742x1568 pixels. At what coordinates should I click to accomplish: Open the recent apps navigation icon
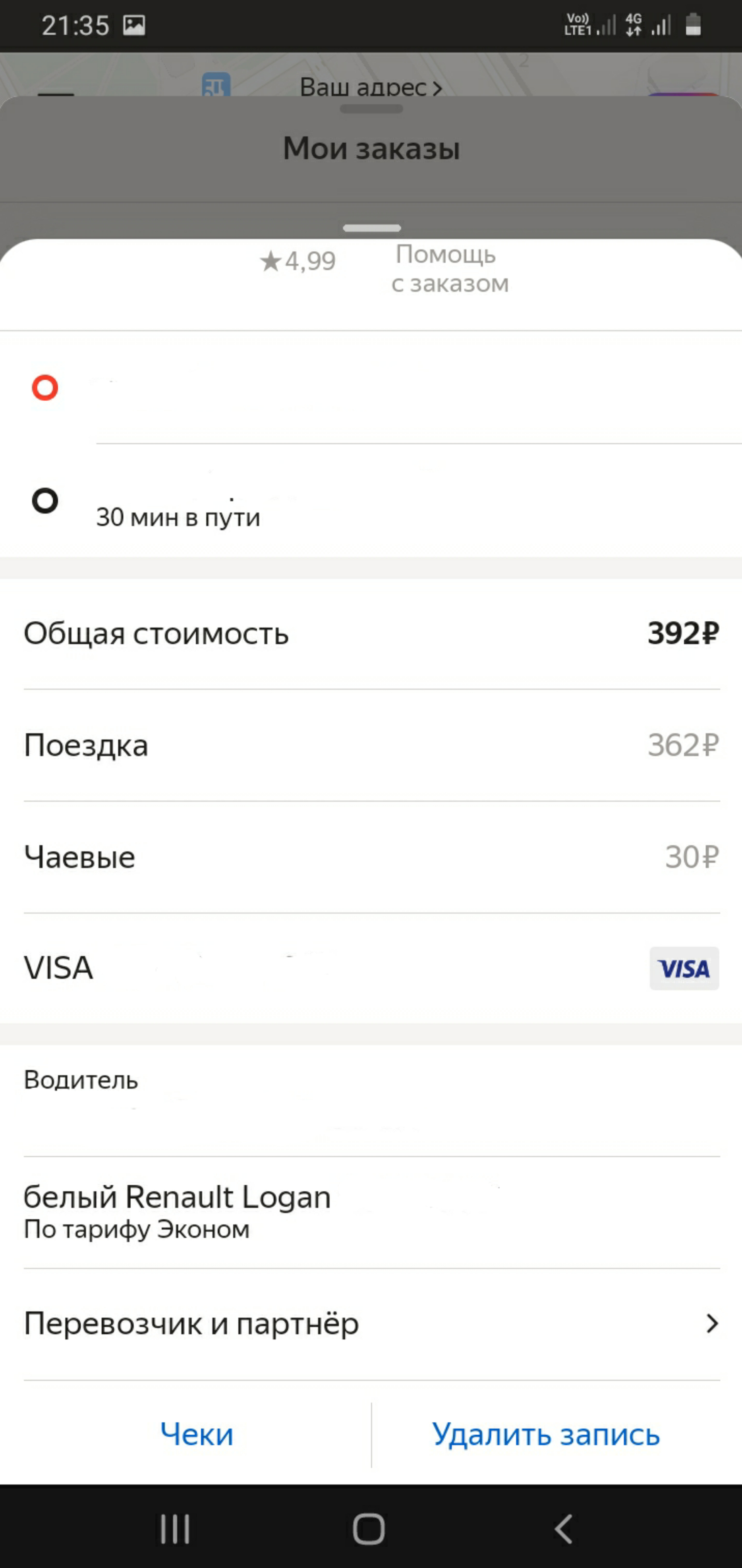tap(175, 1527)
